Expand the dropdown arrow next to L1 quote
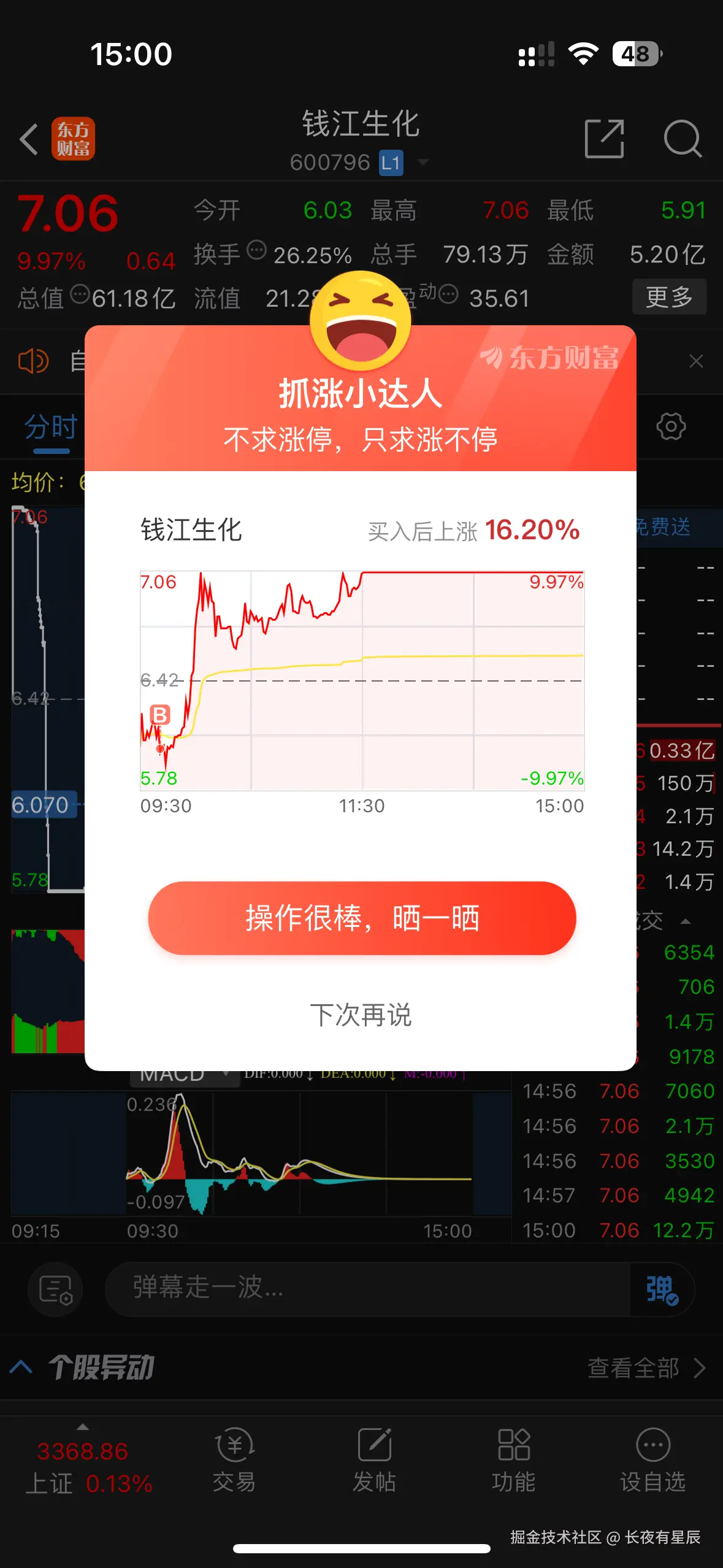This screenshot has height=1568, width=723. point(424,163)
